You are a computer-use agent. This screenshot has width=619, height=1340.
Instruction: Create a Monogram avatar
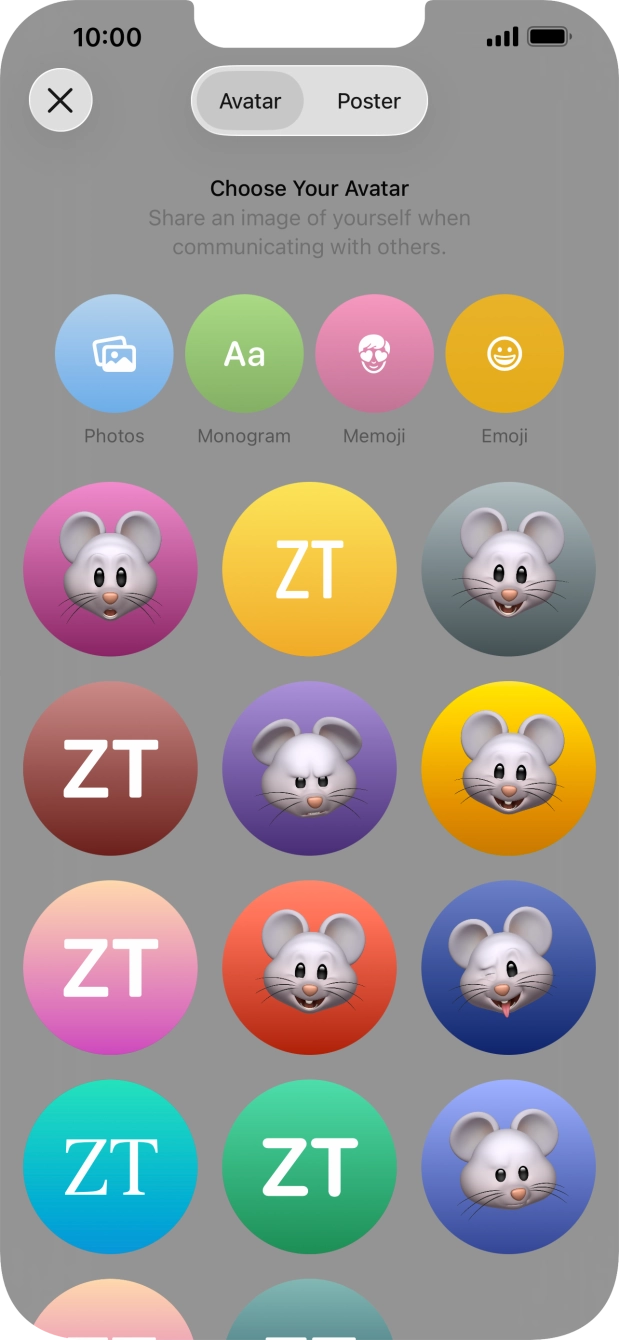[x=244, y=354]
